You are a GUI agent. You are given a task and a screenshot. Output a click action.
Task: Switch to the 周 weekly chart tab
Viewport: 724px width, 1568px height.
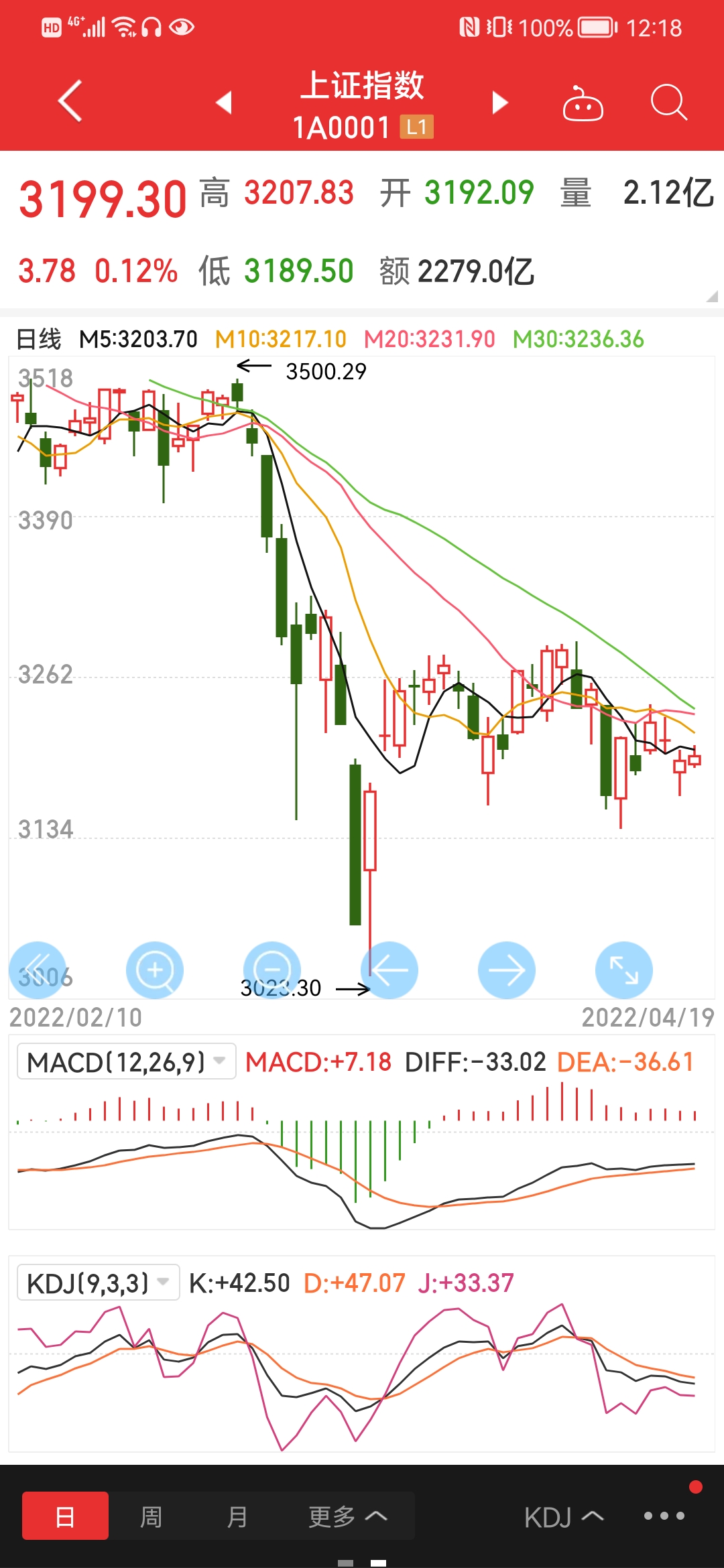pos(151,1516)
